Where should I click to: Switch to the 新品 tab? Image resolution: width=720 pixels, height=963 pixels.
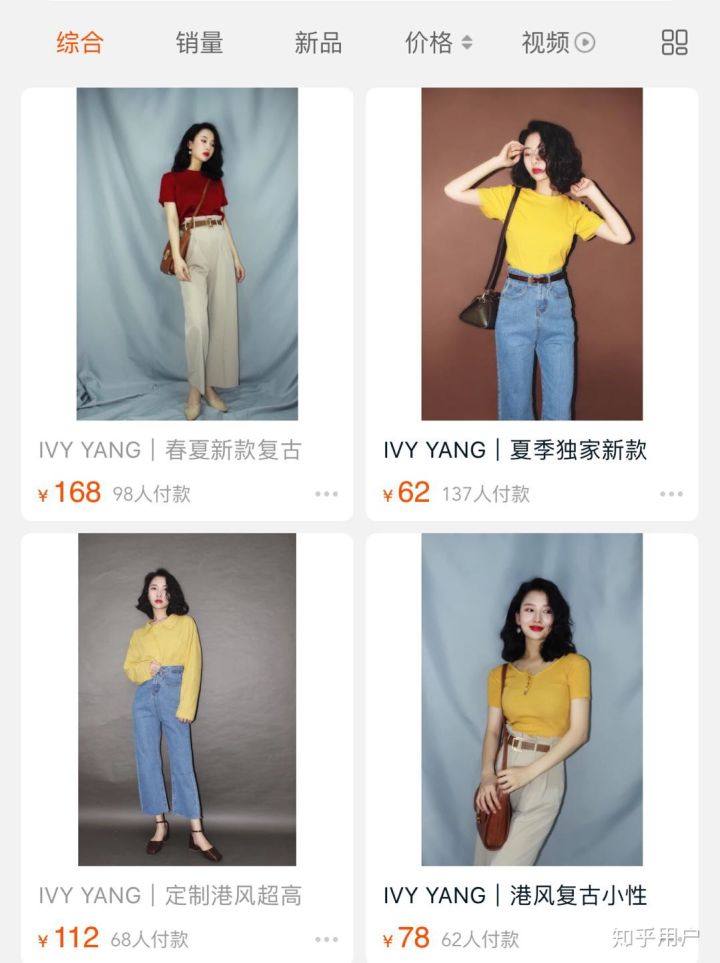pos(318,43)
